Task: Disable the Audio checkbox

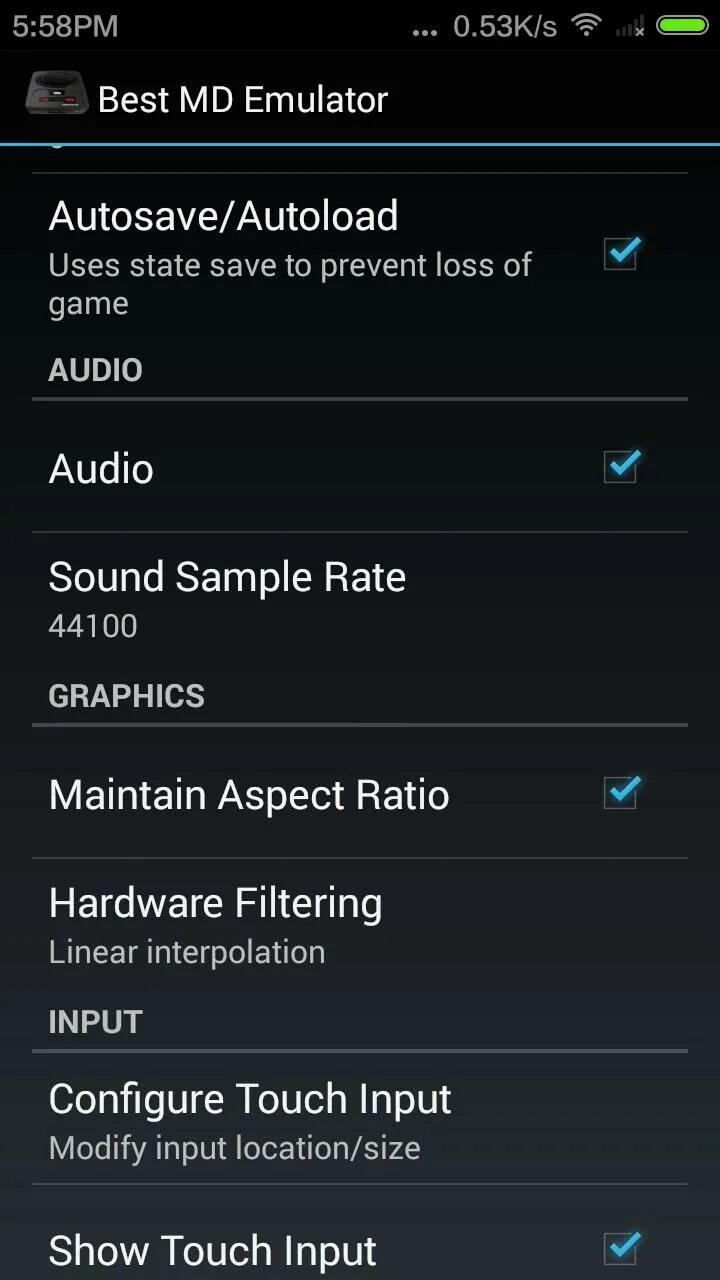Action: coord(621,467)
